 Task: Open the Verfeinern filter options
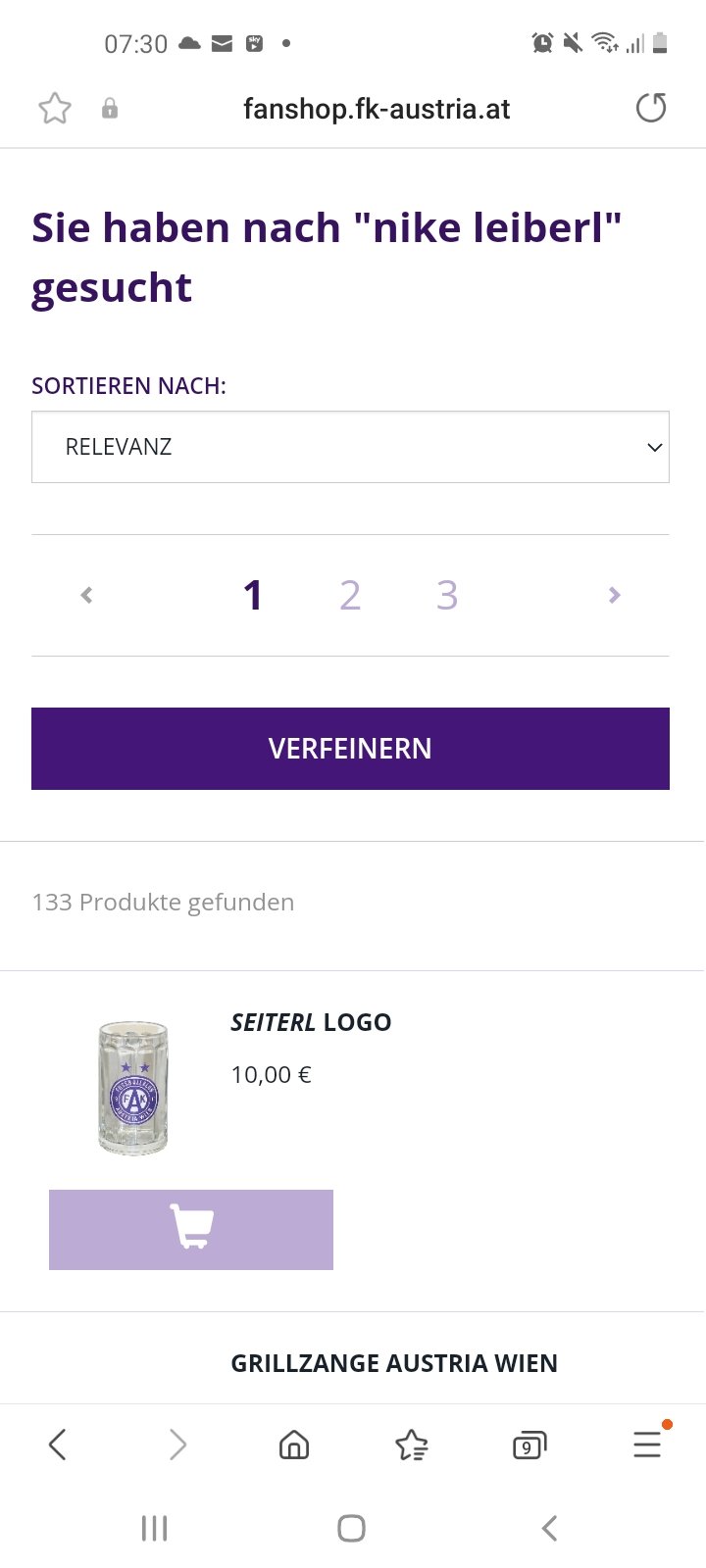[350, 749]
